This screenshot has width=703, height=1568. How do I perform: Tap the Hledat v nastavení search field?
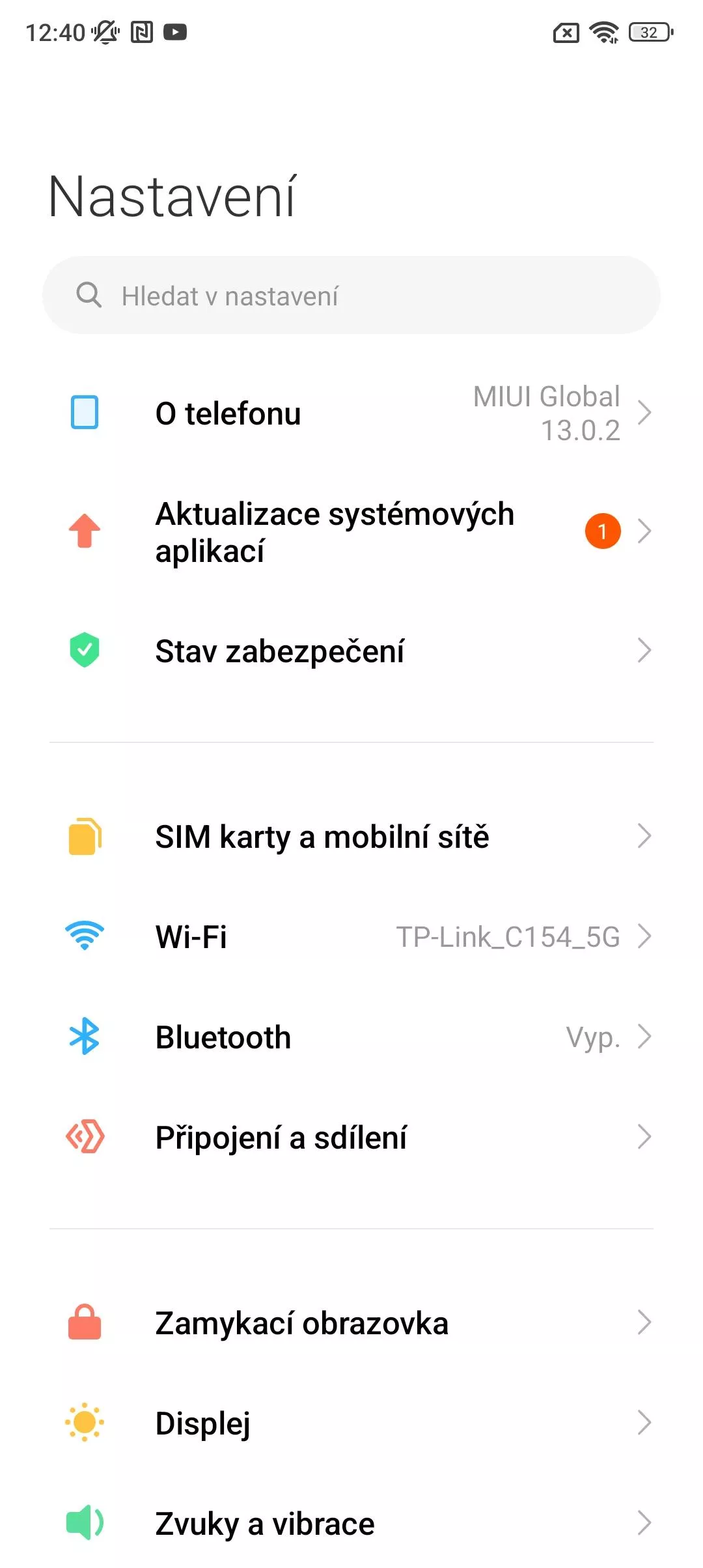[351, 295]
